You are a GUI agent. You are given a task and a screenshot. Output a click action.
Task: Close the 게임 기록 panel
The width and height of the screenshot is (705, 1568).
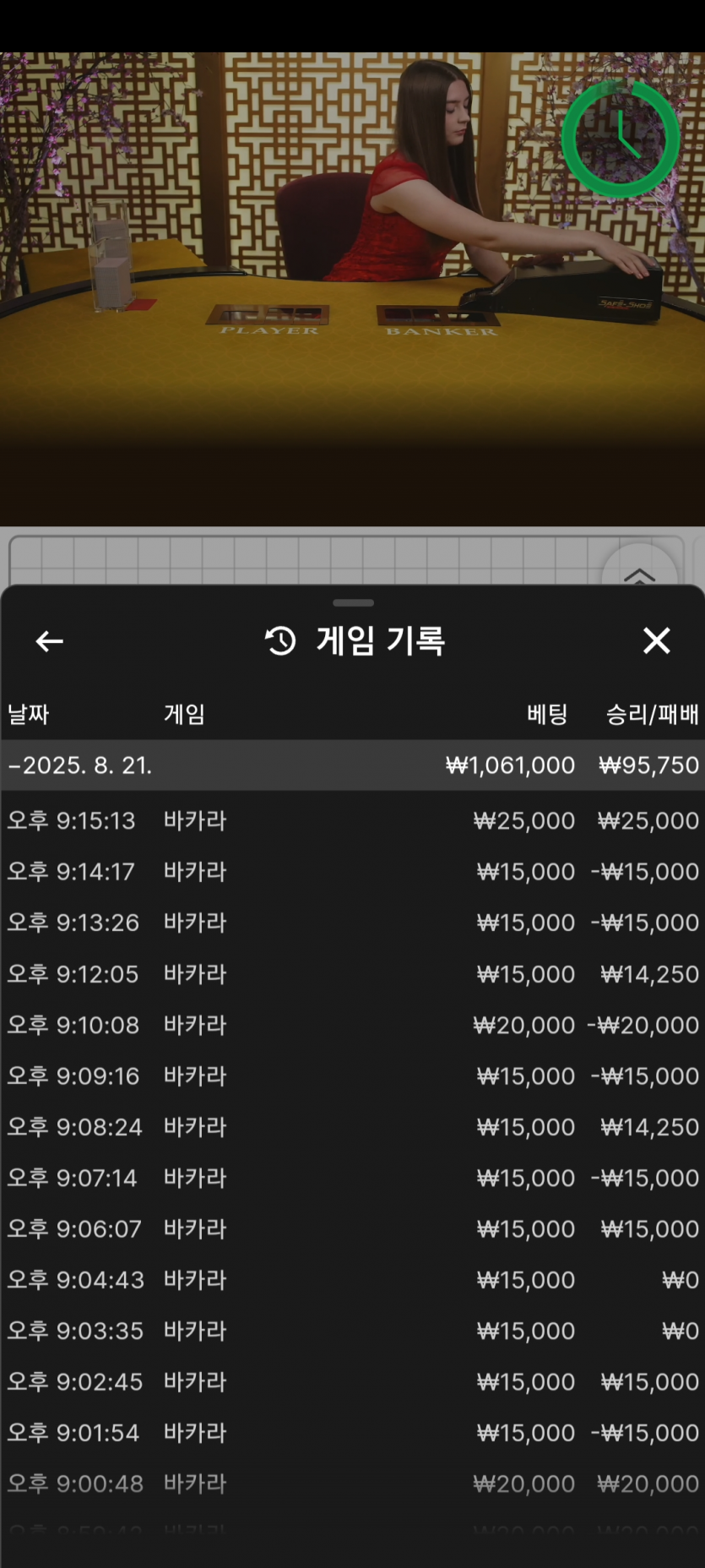tap(656, 640)
